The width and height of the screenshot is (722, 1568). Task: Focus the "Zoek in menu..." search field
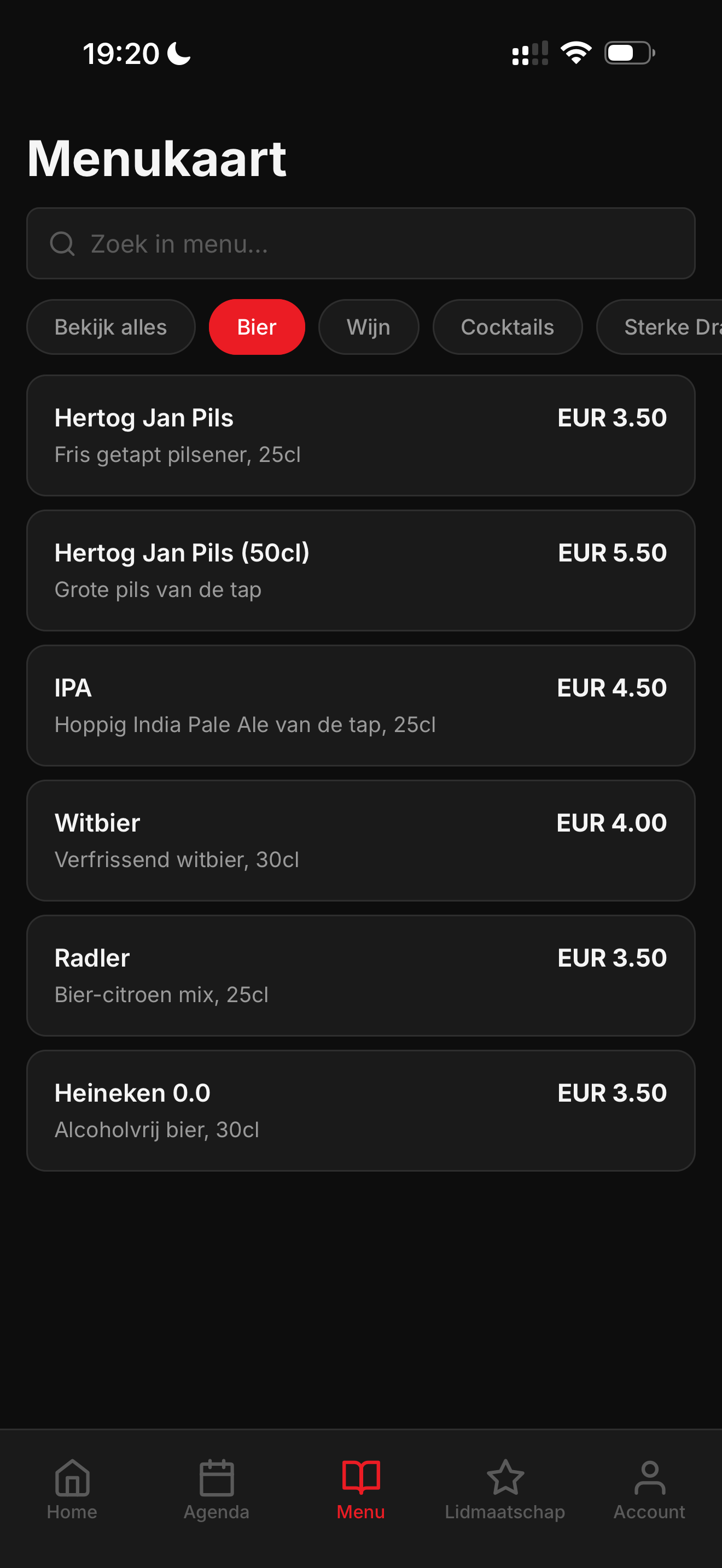[x=360, y=243]
